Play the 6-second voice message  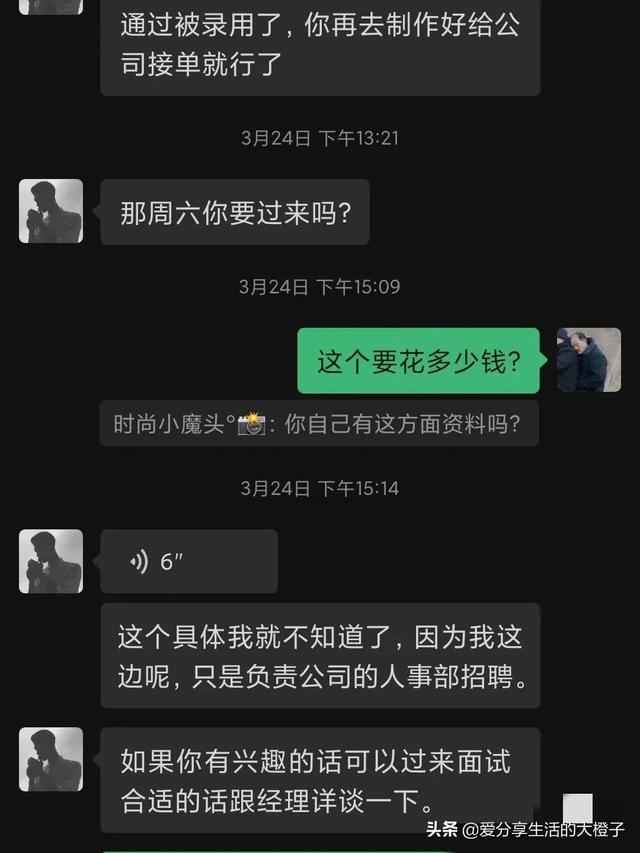(188, 562)
